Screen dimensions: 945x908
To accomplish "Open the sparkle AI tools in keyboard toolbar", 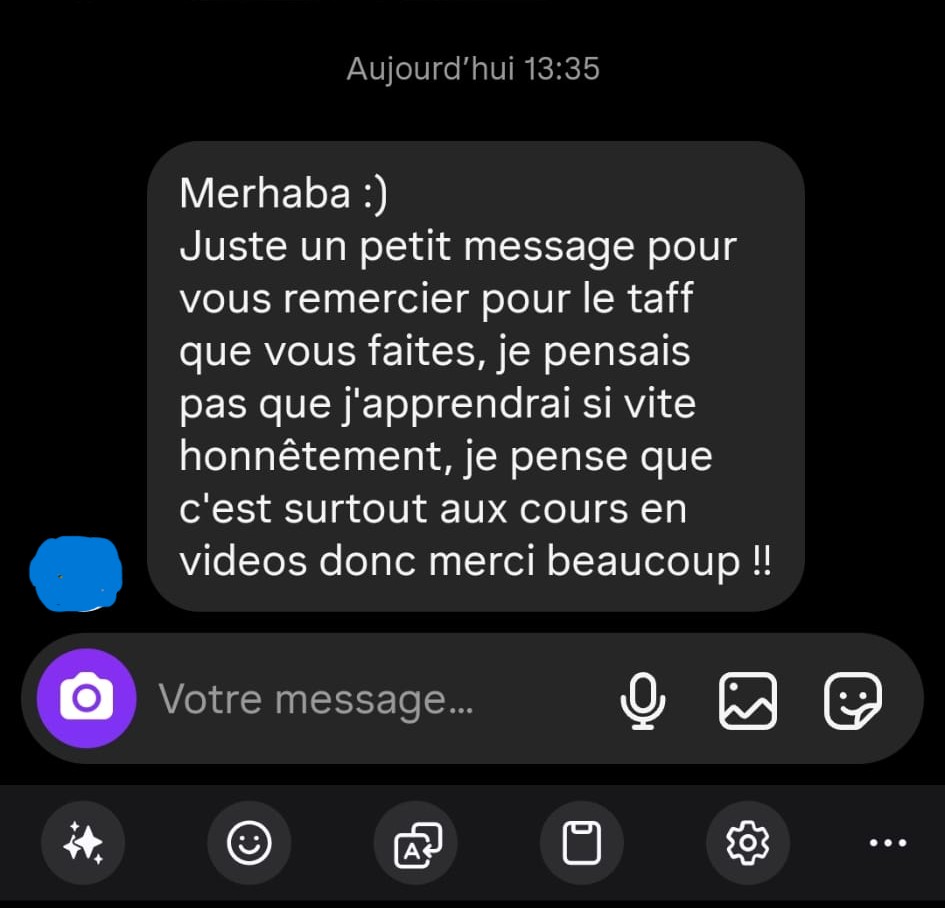I will click(83, 844).
